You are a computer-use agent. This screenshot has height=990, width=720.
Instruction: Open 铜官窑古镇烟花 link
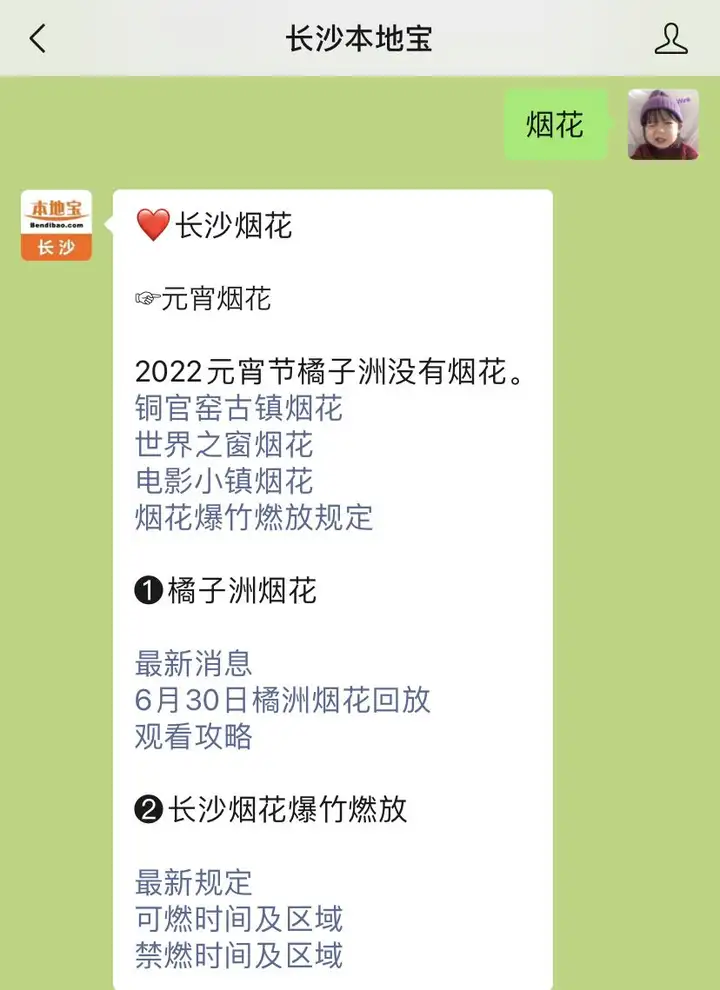[238, 408]
